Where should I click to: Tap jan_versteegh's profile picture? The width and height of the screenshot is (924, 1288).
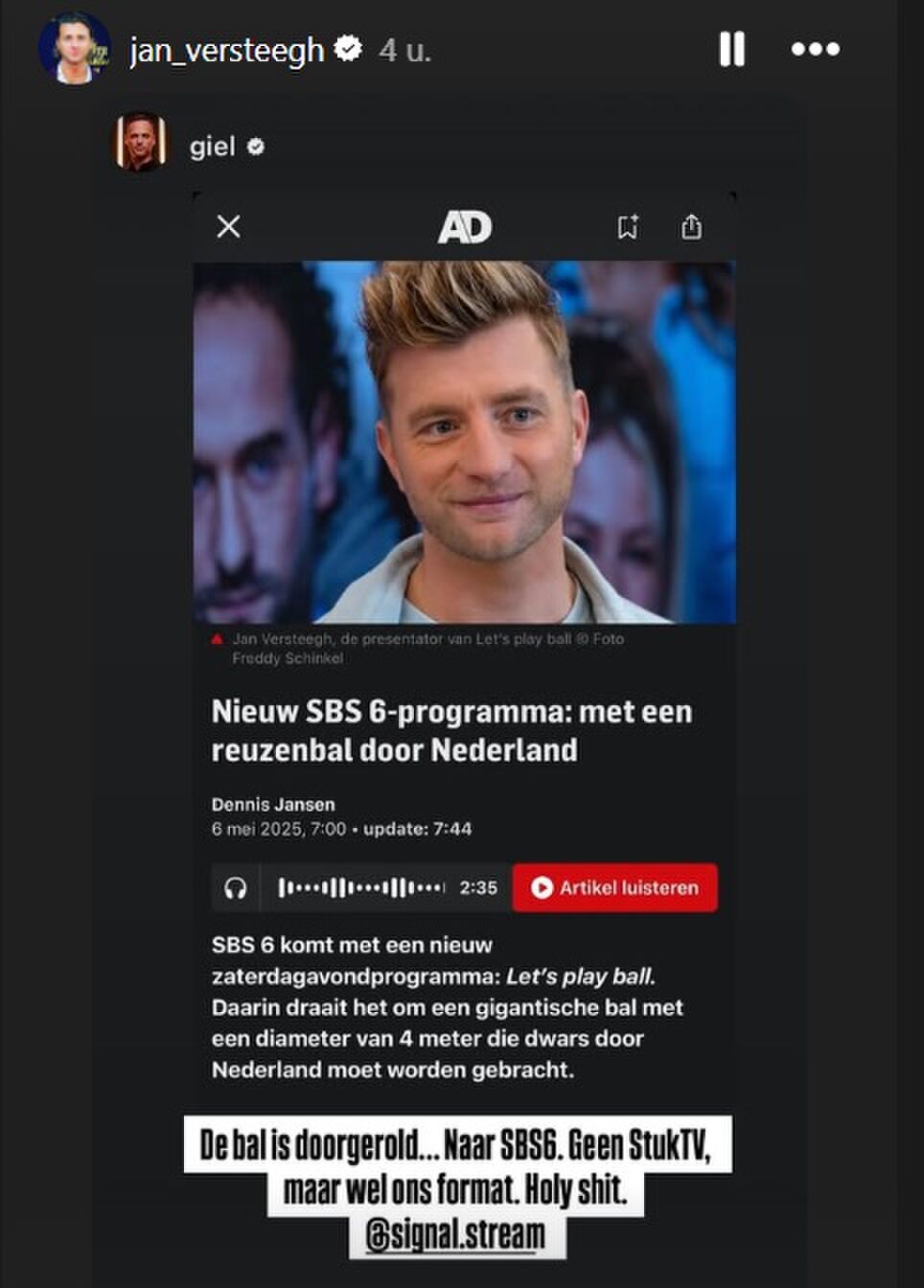(x=74, y=49)
